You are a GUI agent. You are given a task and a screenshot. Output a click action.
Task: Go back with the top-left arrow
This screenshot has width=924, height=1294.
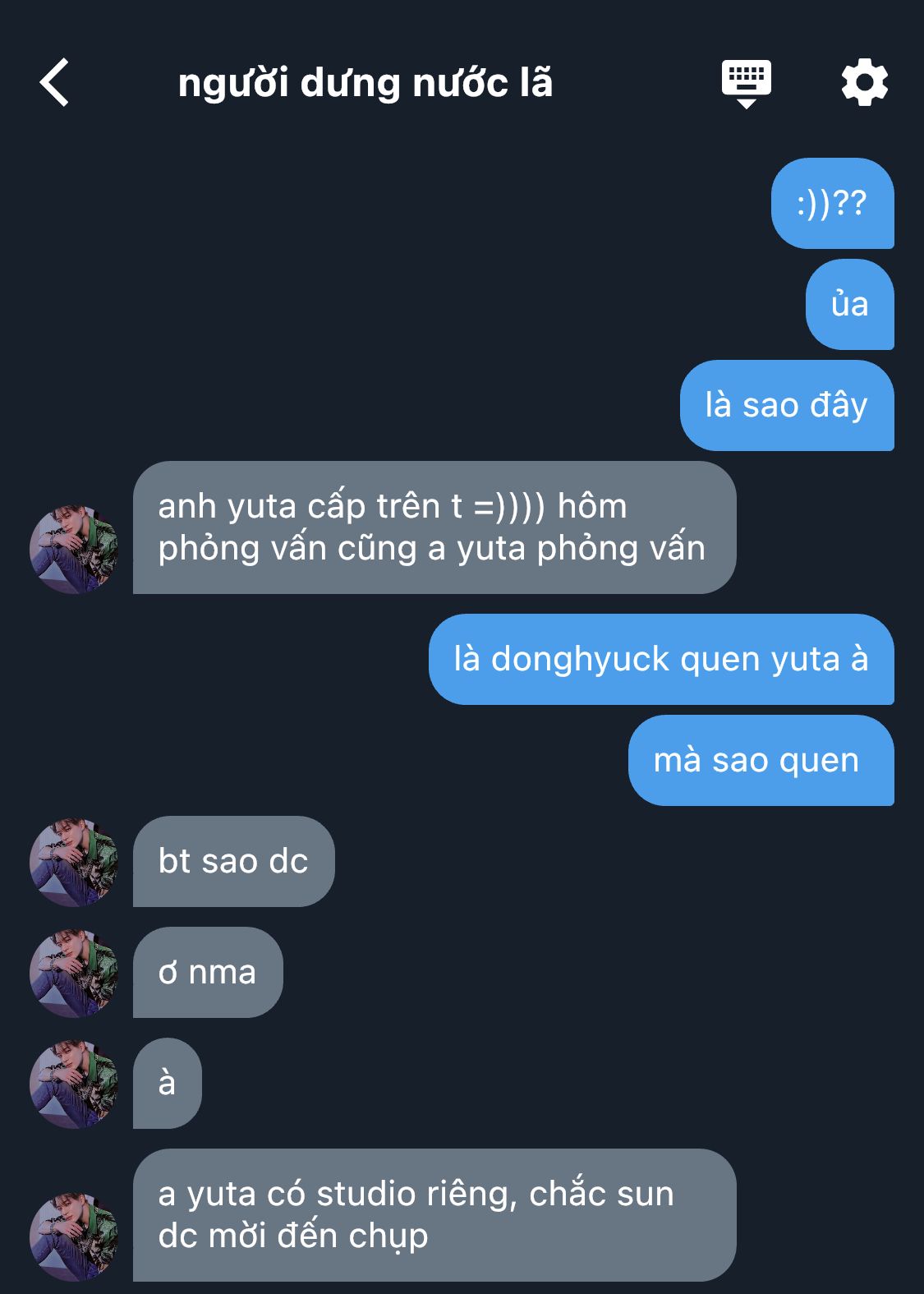(55, 83)
